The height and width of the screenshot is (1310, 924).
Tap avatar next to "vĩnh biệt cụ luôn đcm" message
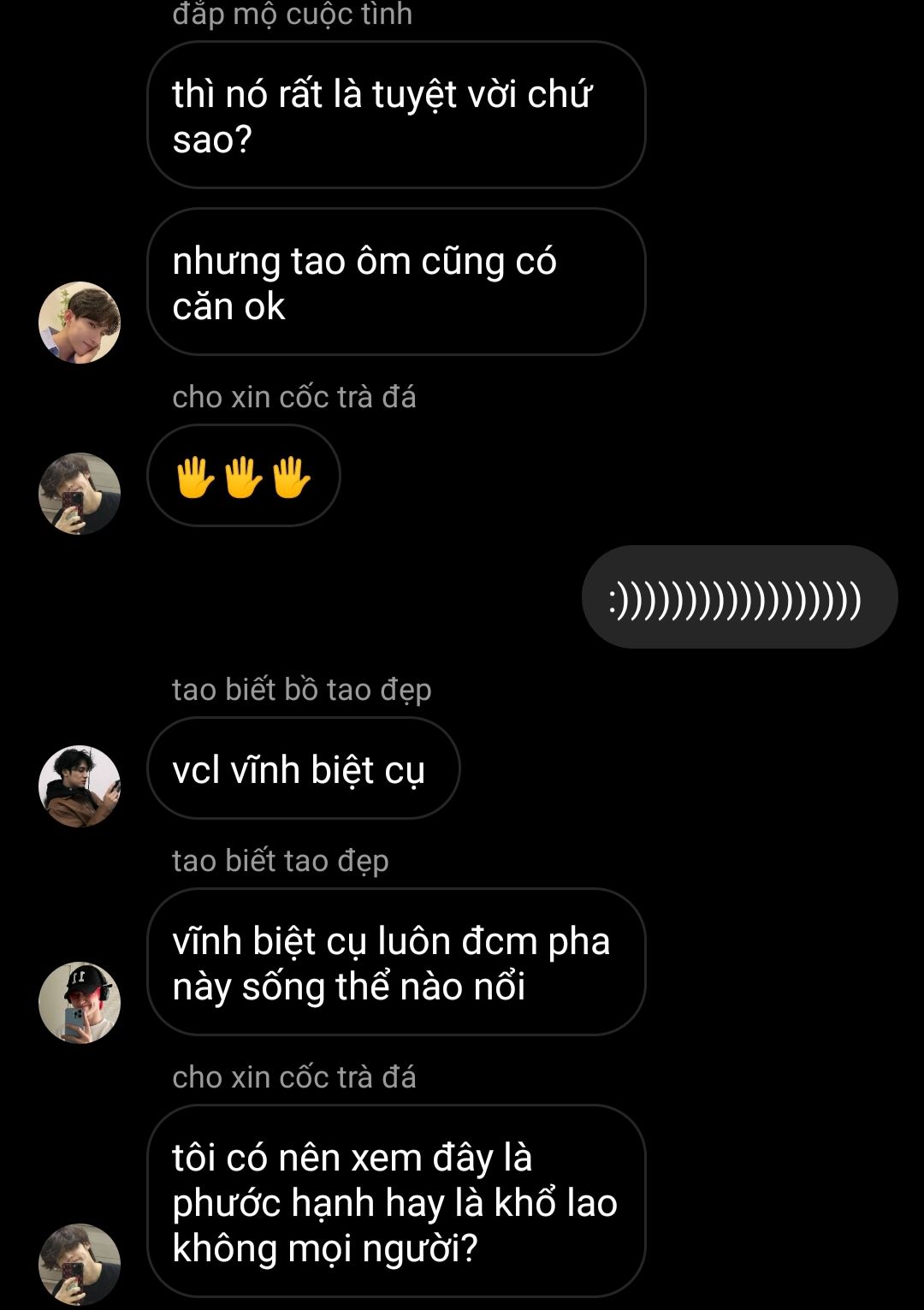click(x=80, y=1002)
